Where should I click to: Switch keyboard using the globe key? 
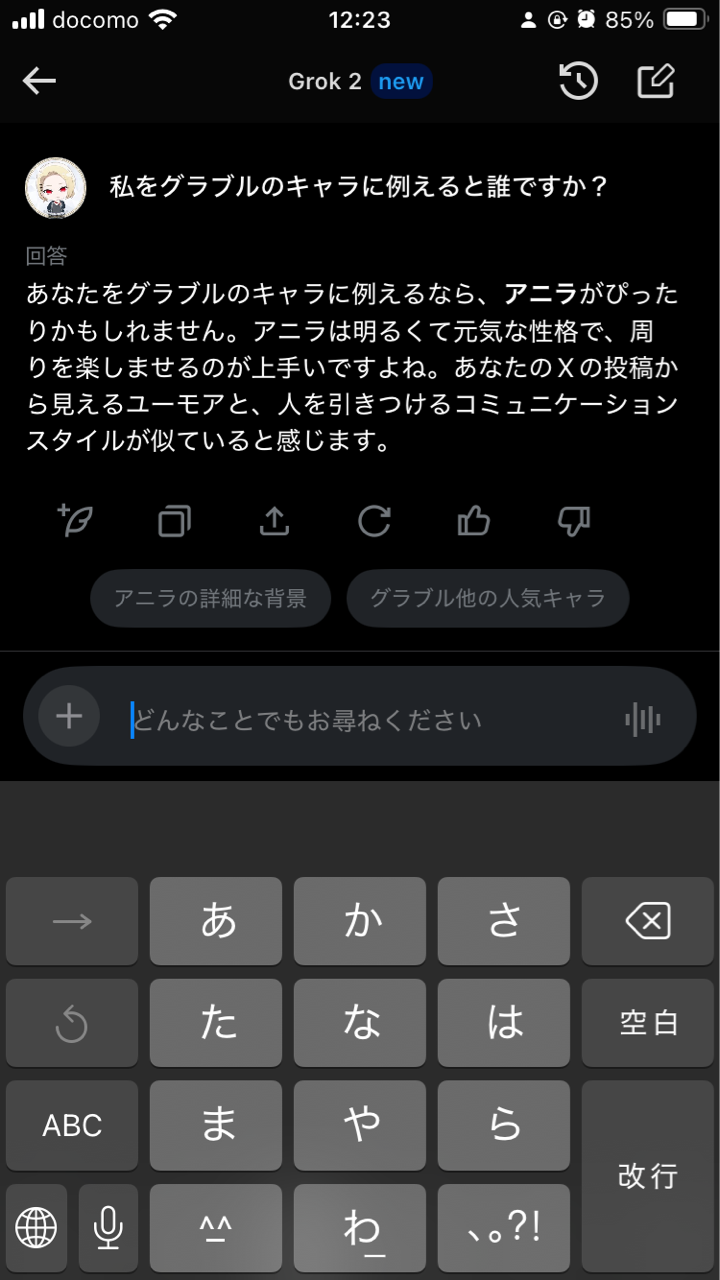[36, 1226]
